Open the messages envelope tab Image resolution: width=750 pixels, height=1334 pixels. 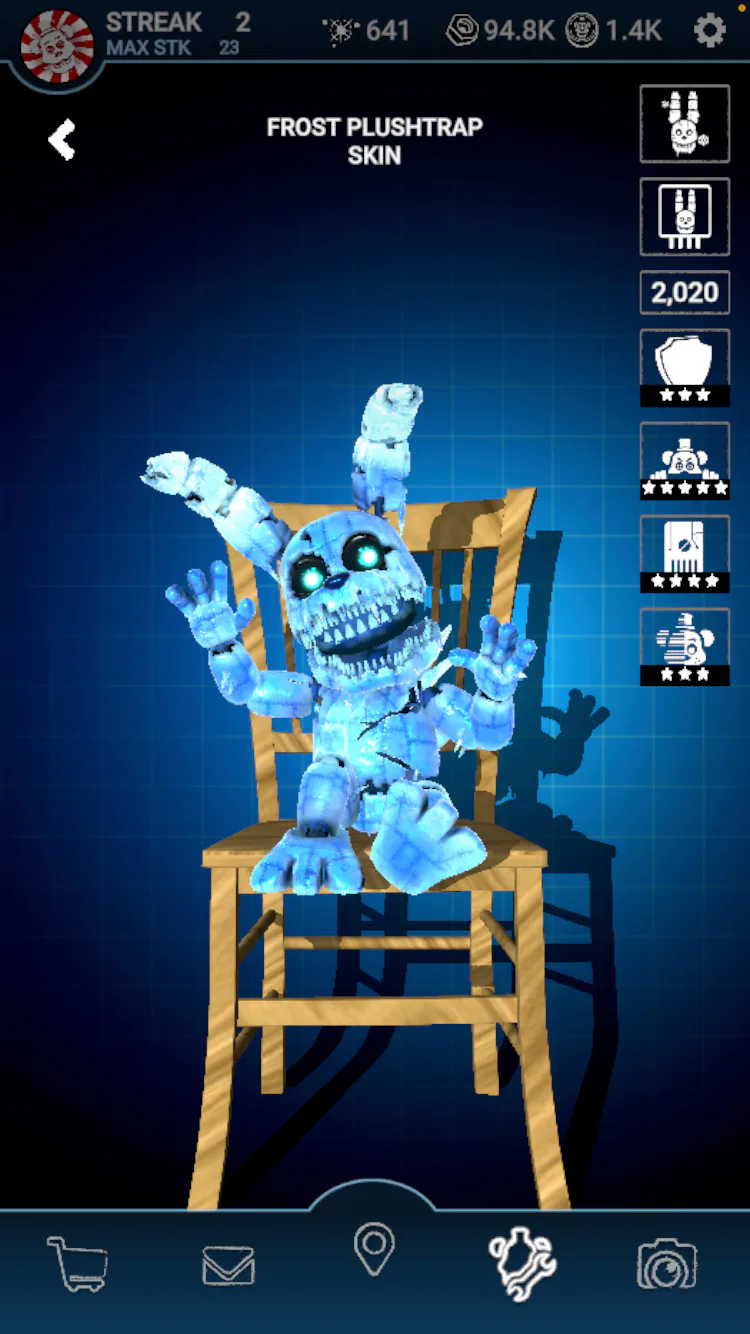(x=228, y=1266)
